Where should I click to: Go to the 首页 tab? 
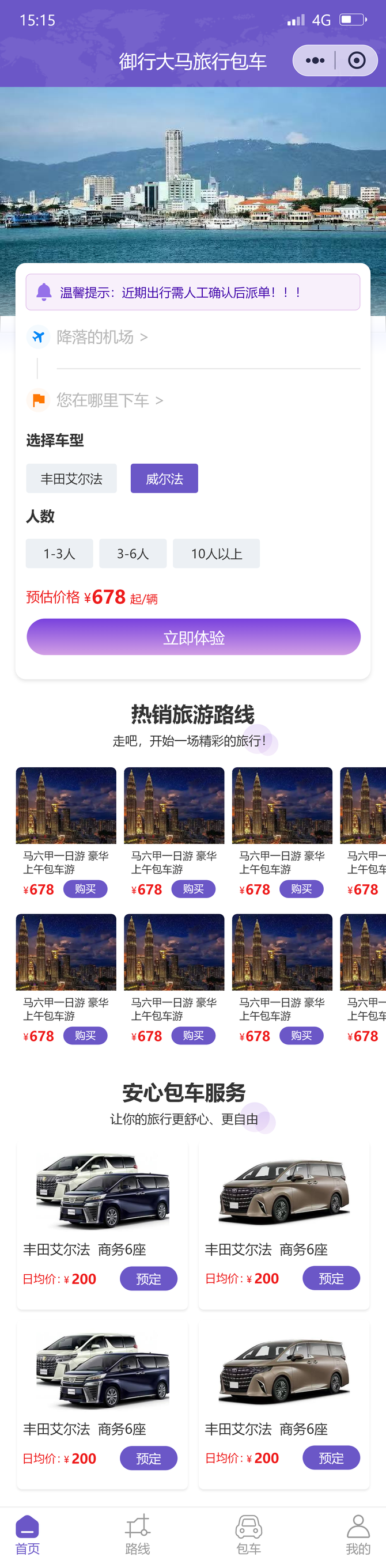click(28, 1535)
